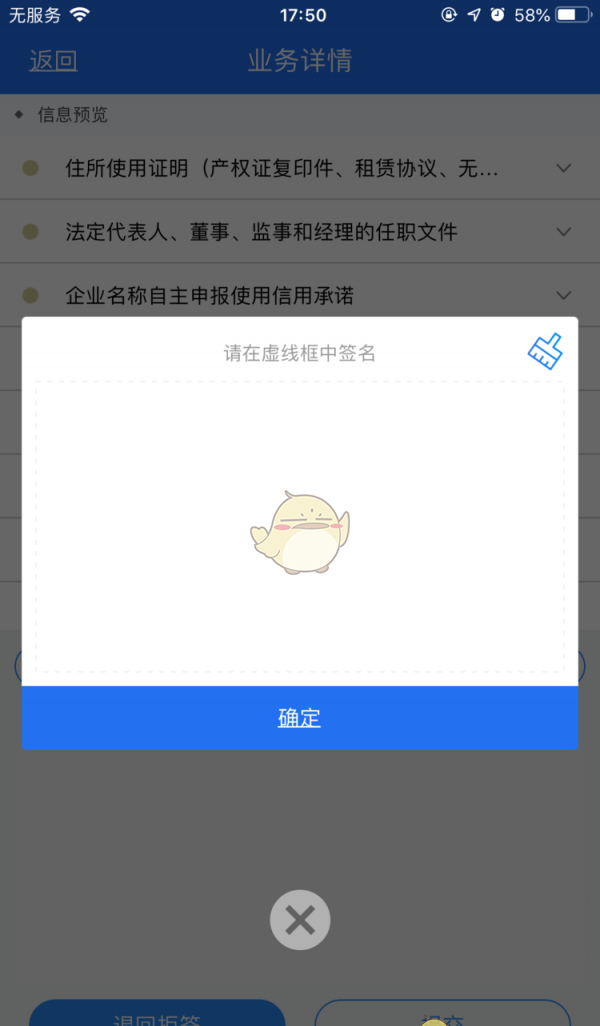This screenshot has height=1026, width=600.
Task: Expand 法定代表人、董事、监事和经理的任职文件 row
Action: tap(563, 232)
